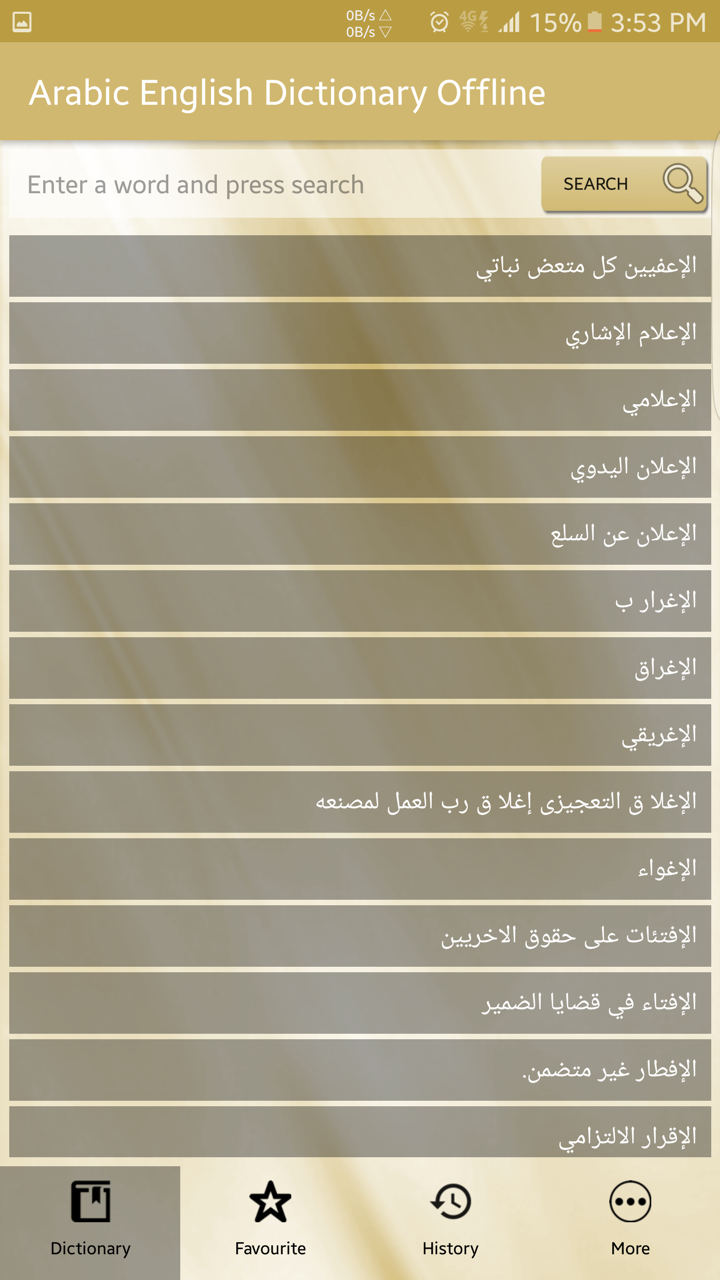Select الإغراق from the word list
The image size is (720, 1280).
(360, 667)
